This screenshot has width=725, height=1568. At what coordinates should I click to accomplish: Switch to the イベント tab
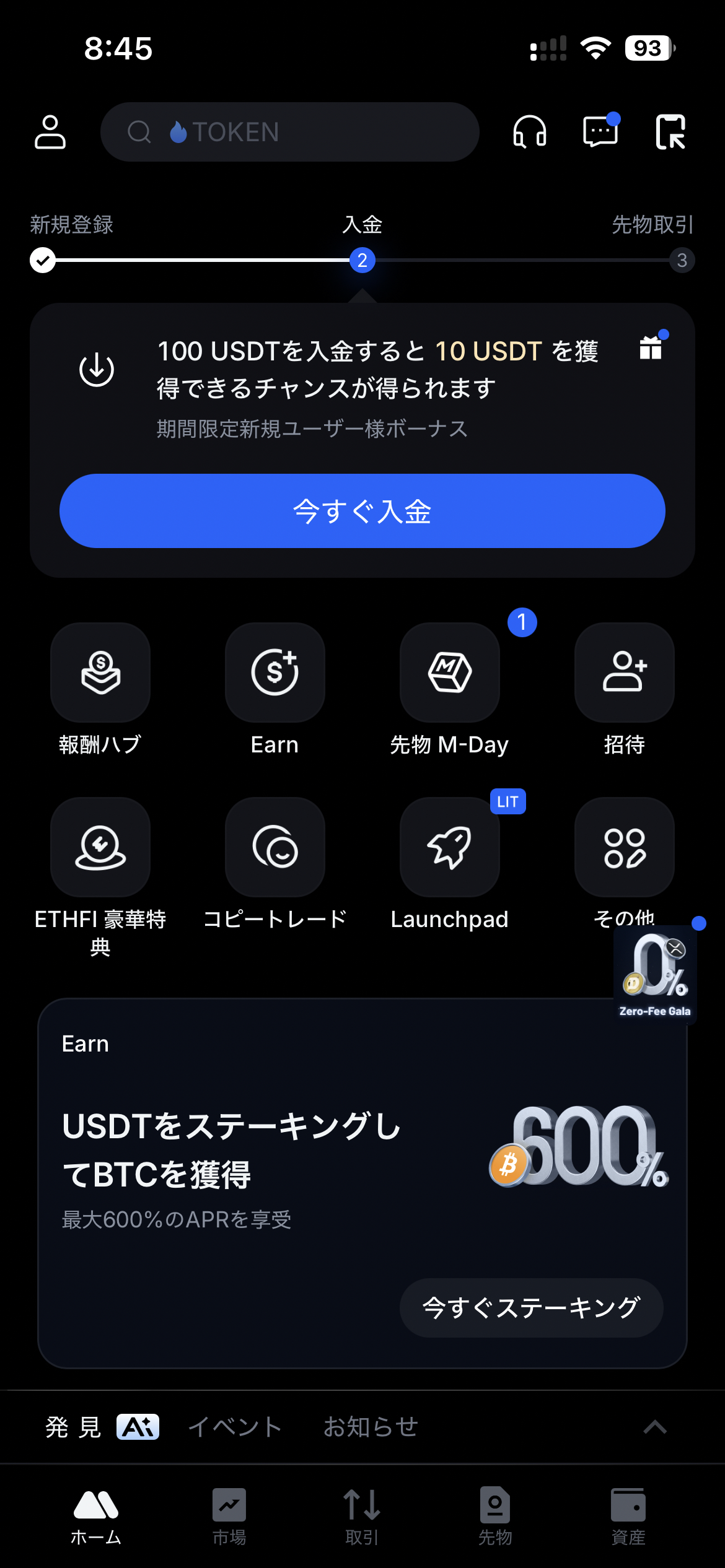tap(235, 1427)
